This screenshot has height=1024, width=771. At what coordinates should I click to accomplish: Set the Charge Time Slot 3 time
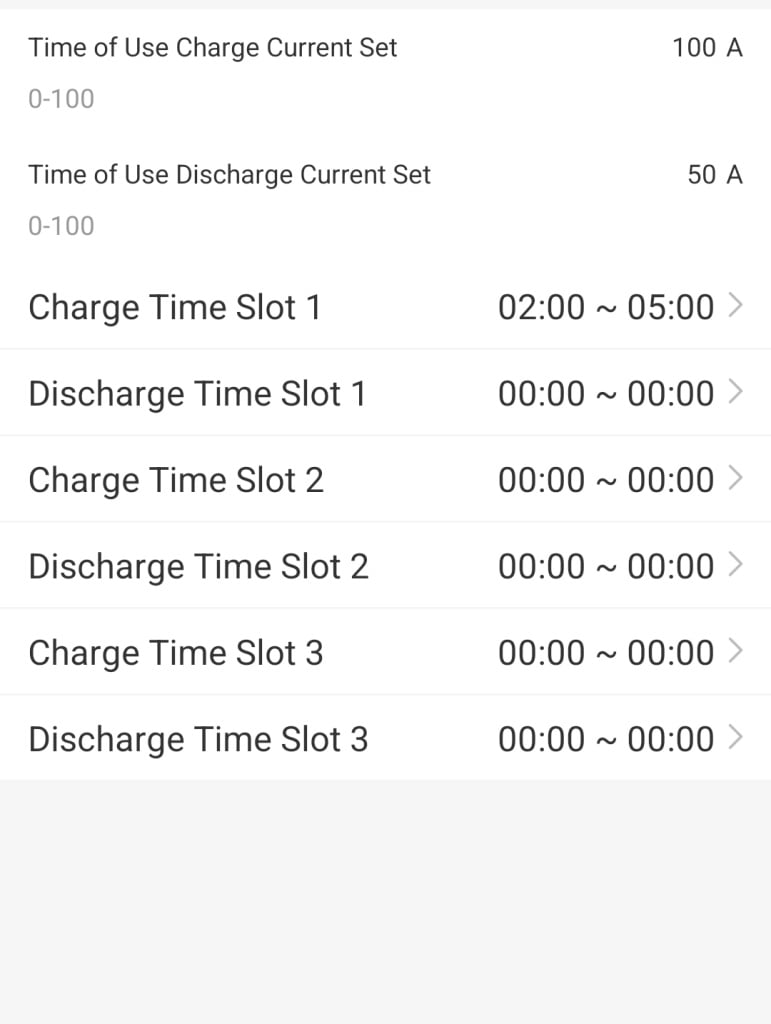coord(385,653)
